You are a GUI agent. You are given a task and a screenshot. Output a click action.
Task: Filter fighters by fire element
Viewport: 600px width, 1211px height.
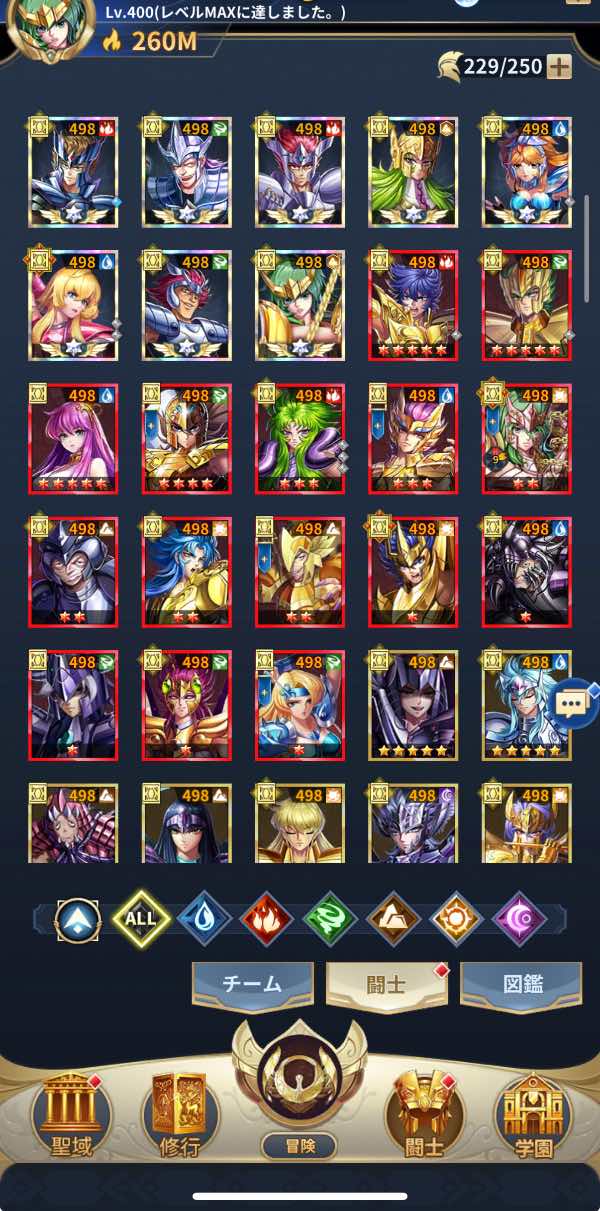click(266, 919)
